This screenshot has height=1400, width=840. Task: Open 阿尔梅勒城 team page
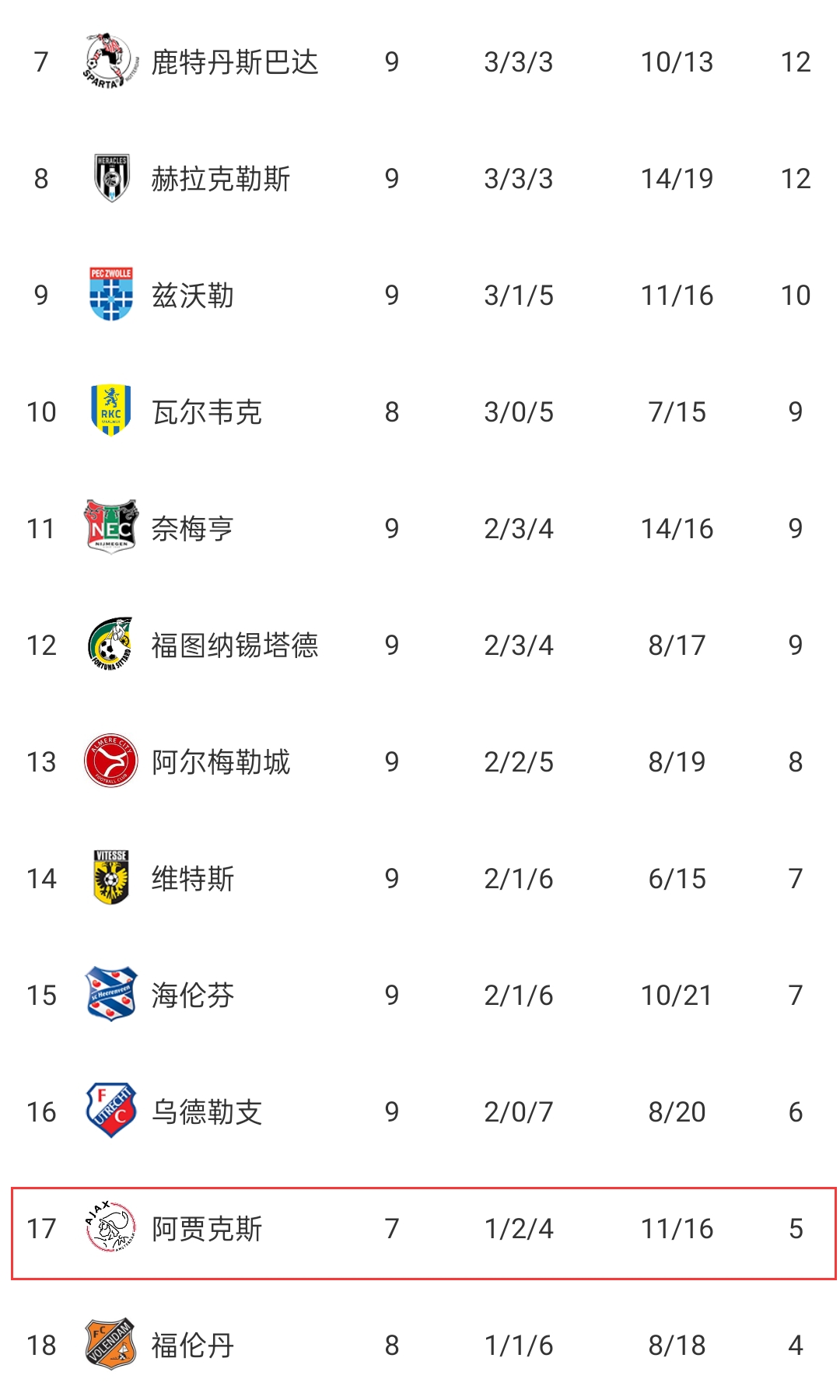tap(420, 762)
